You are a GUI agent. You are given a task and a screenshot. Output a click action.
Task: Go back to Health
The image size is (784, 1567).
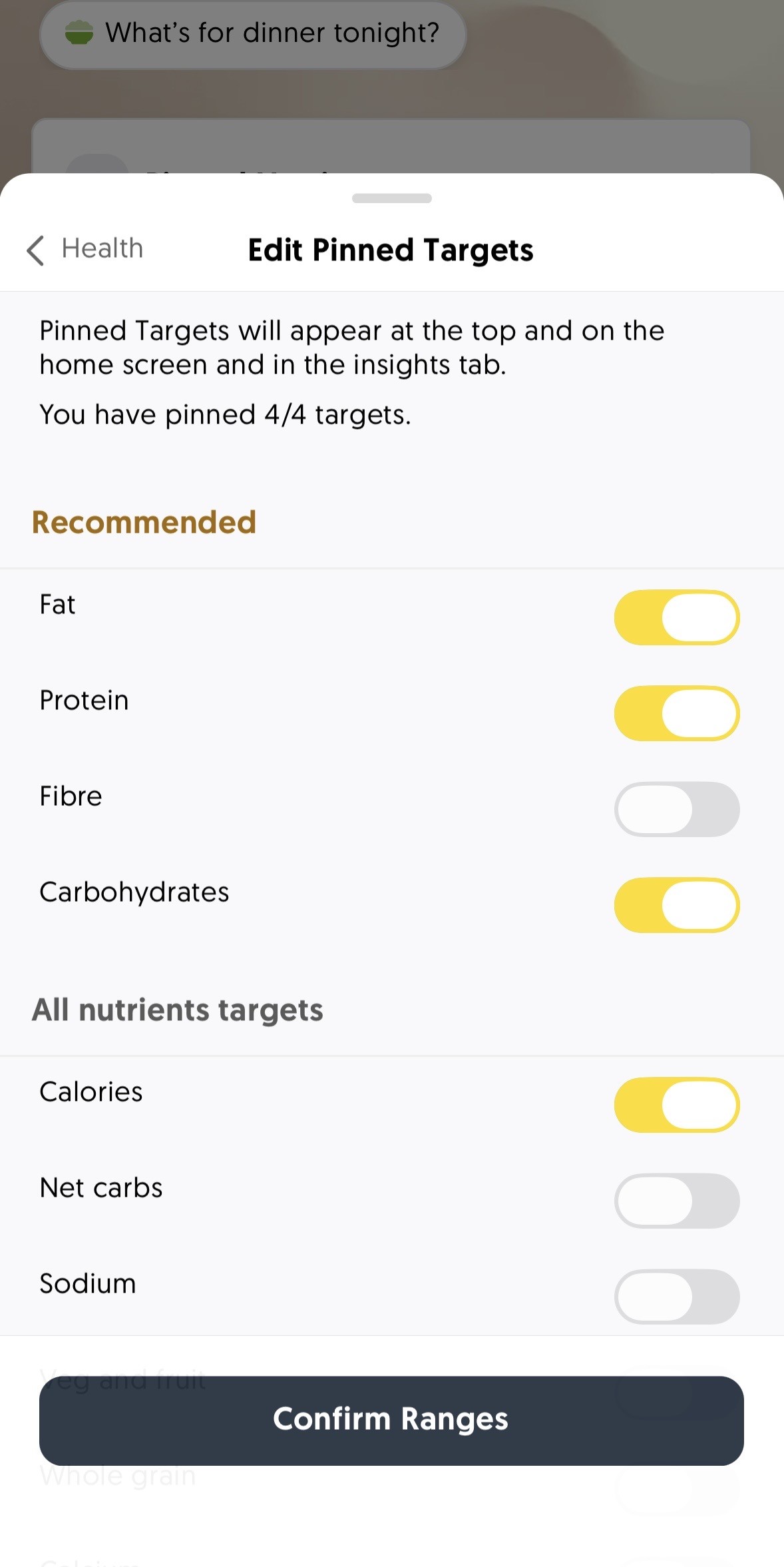[x=85, y=250]
